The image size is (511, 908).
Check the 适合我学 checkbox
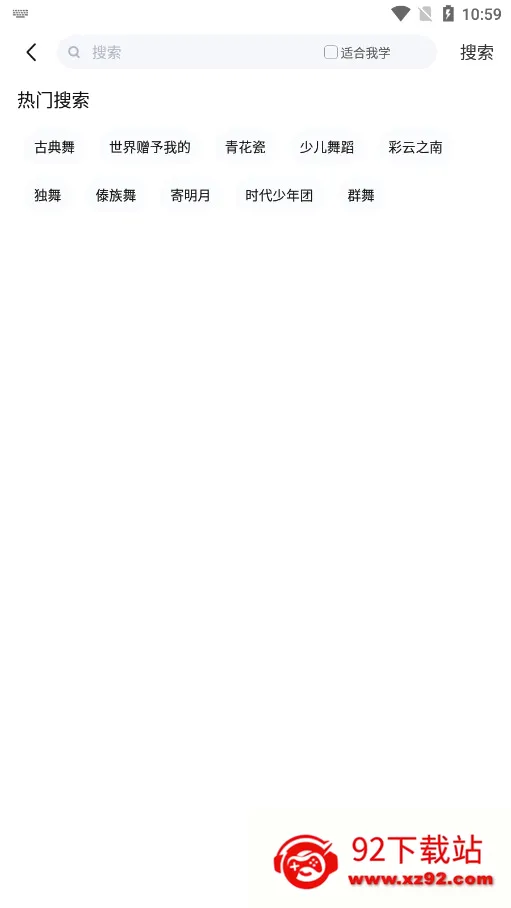click(331, 52)
